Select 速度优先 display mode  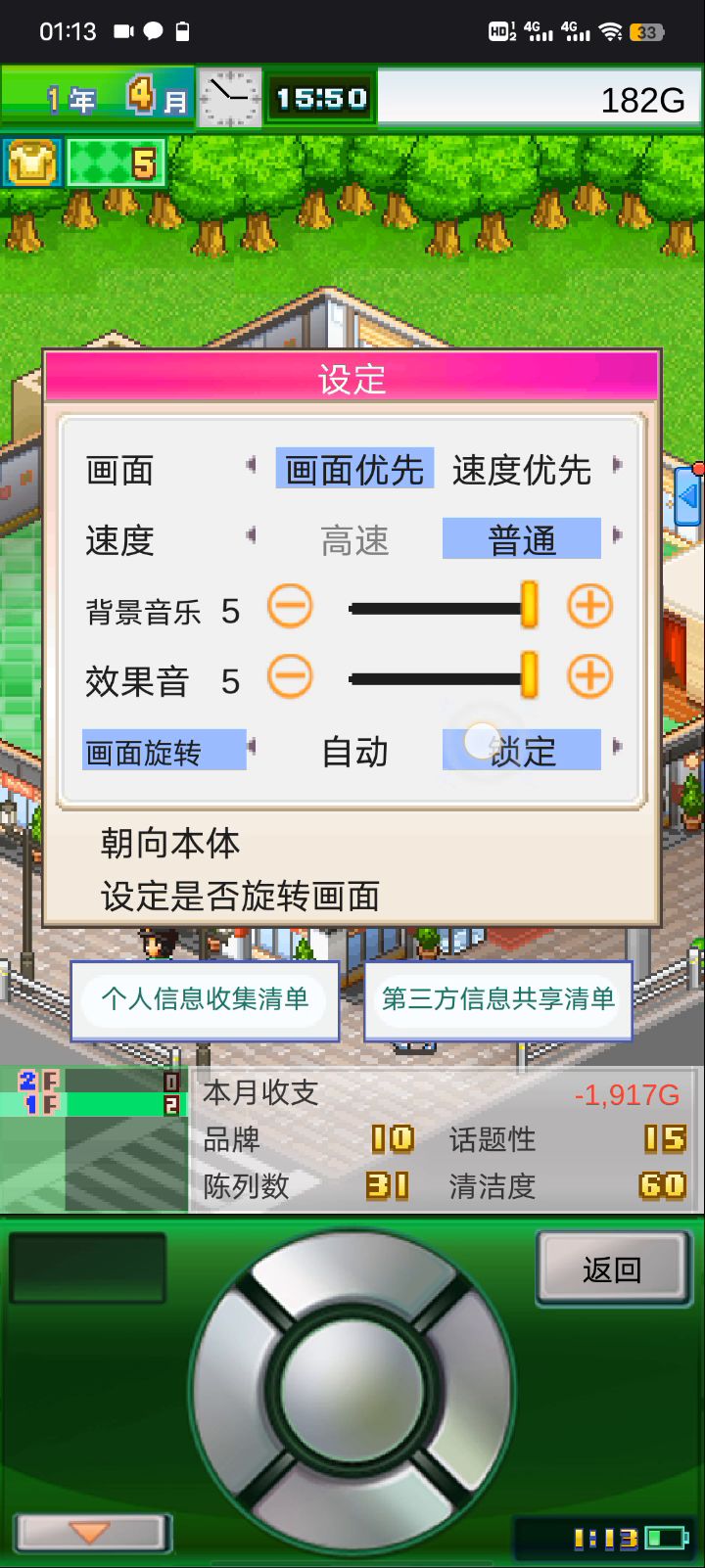[521, 470]
